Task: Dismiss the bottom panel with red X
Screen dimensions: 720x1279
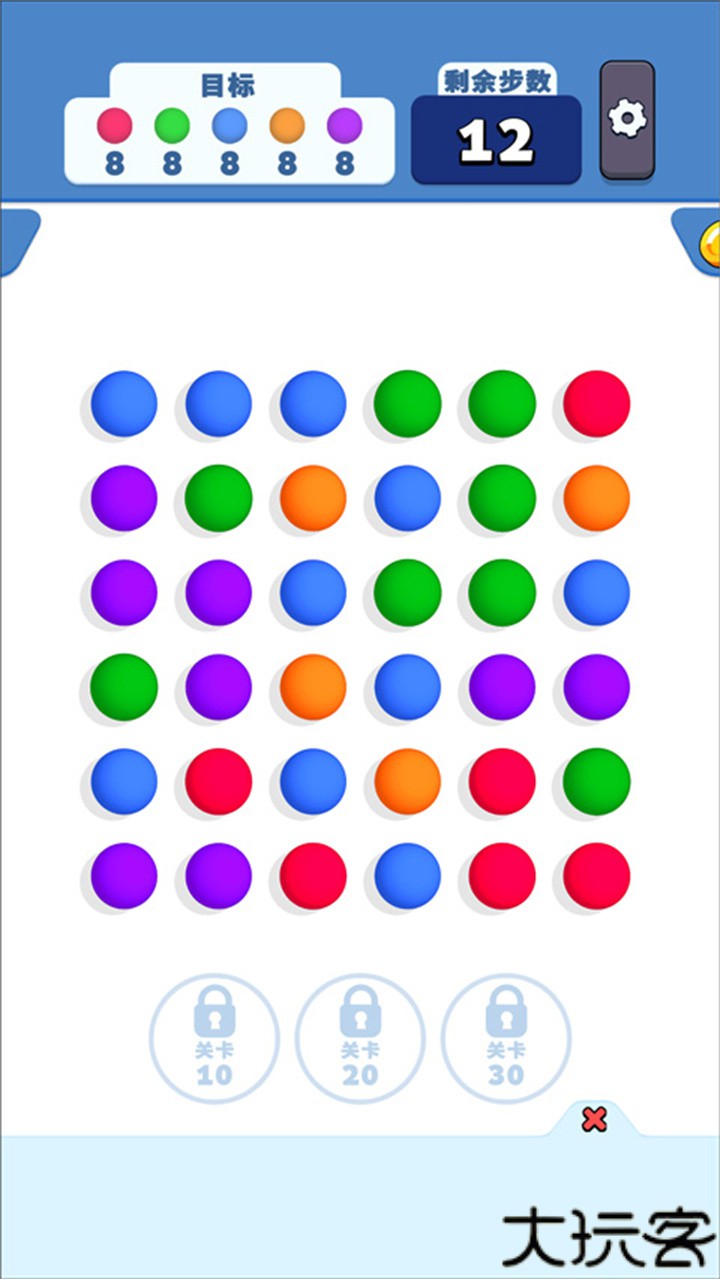Action: click(x=594, y=1119)
